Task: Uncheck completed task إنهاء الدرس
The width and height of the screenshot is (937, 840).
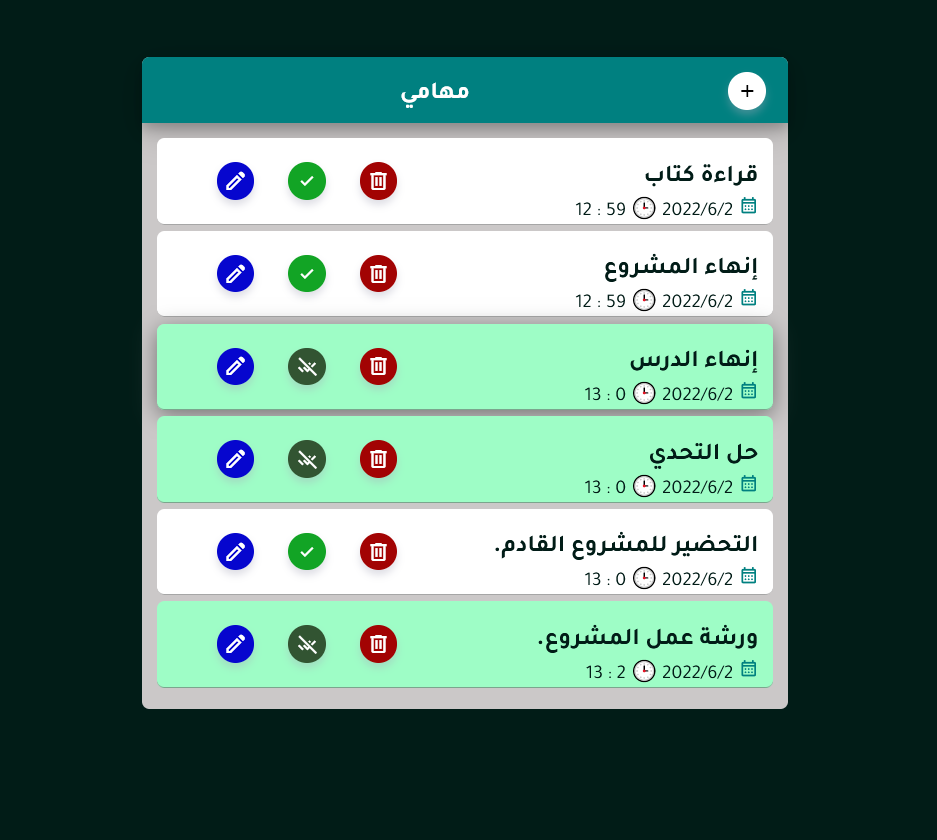Action: [307, 366]
